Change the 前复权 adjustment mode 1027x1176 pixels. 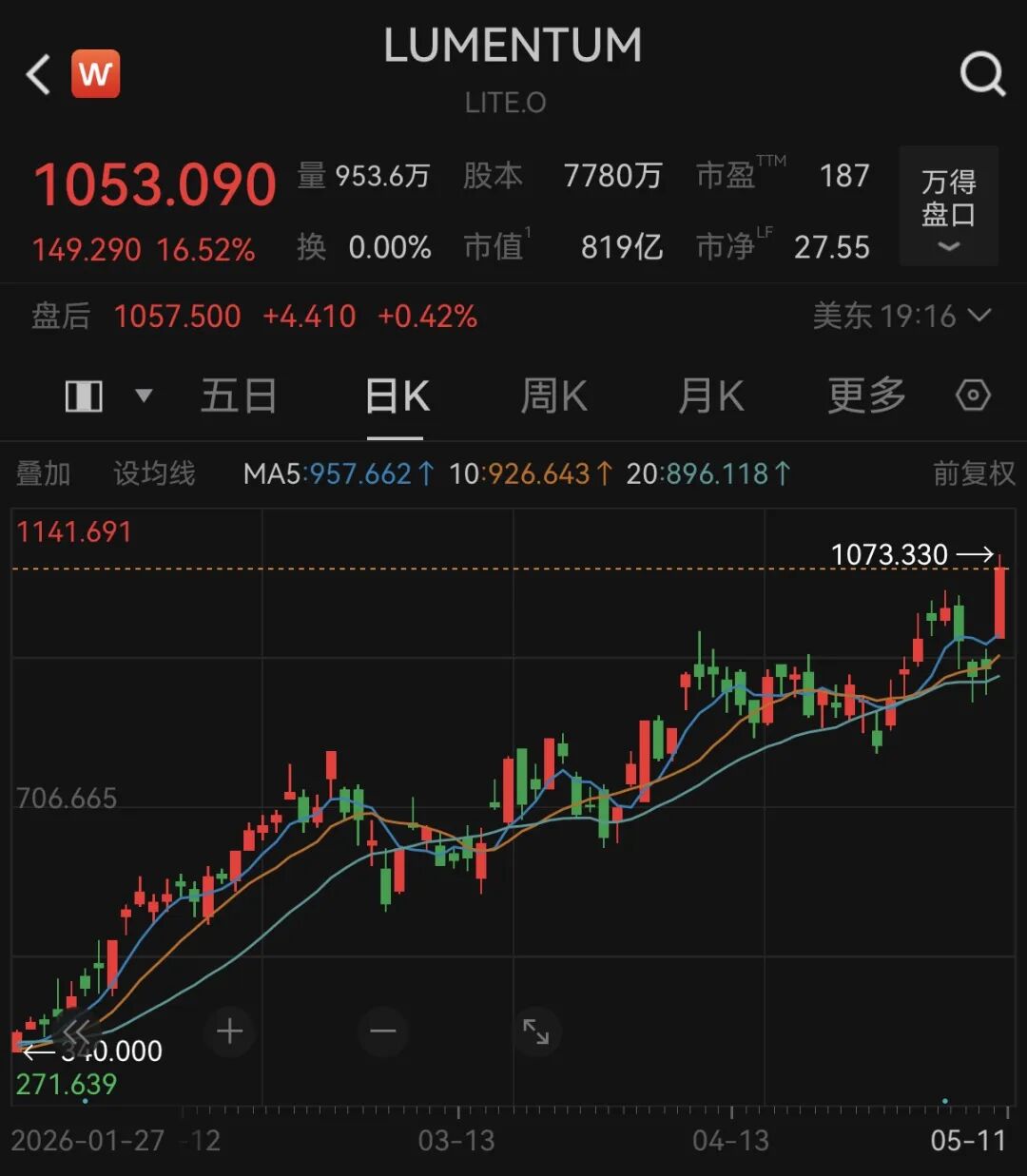coord(974,473)
